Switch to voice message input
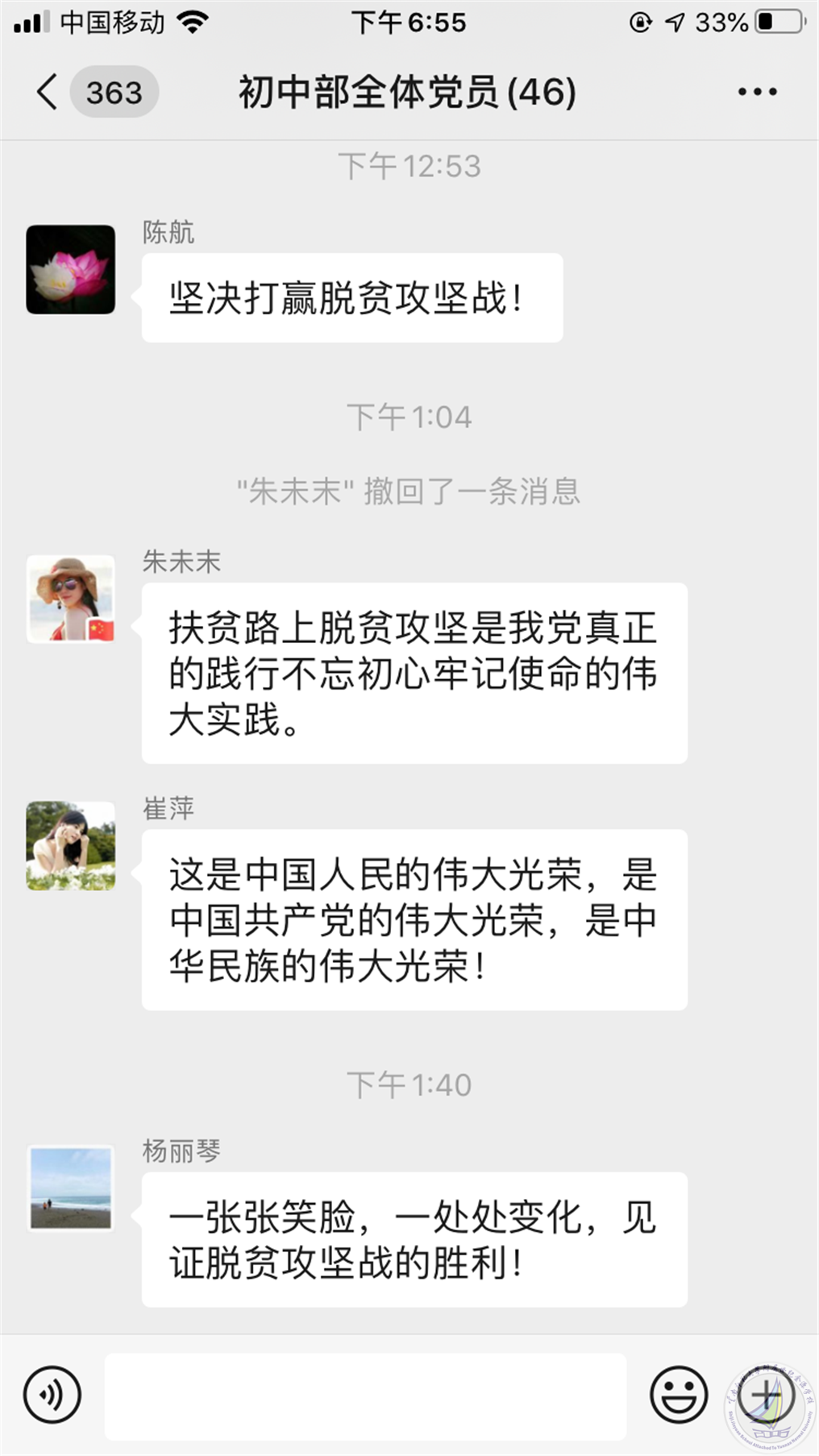 [x=52, y=1394]
